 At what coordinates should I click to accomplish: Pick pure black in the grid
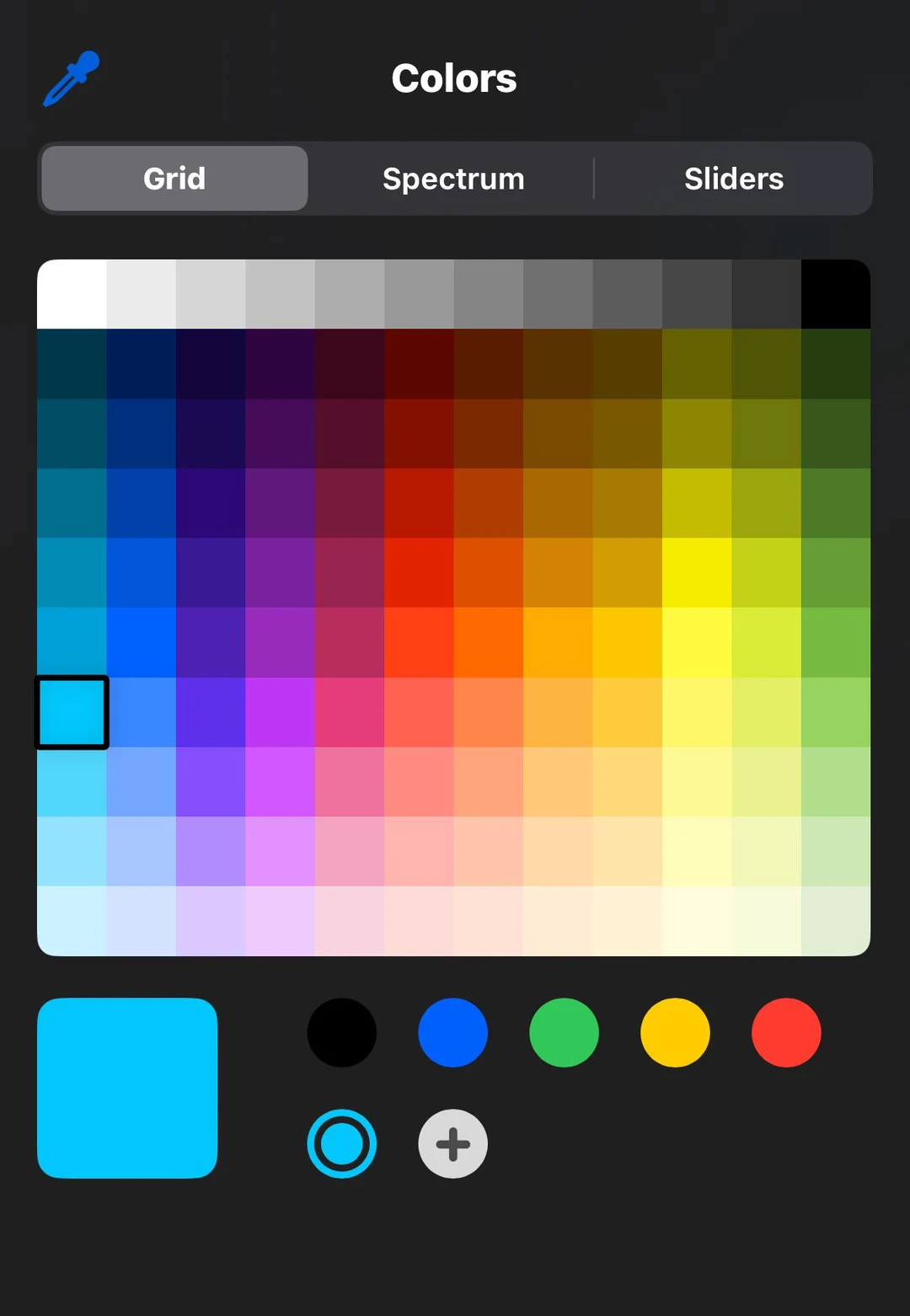pos(835,294)
